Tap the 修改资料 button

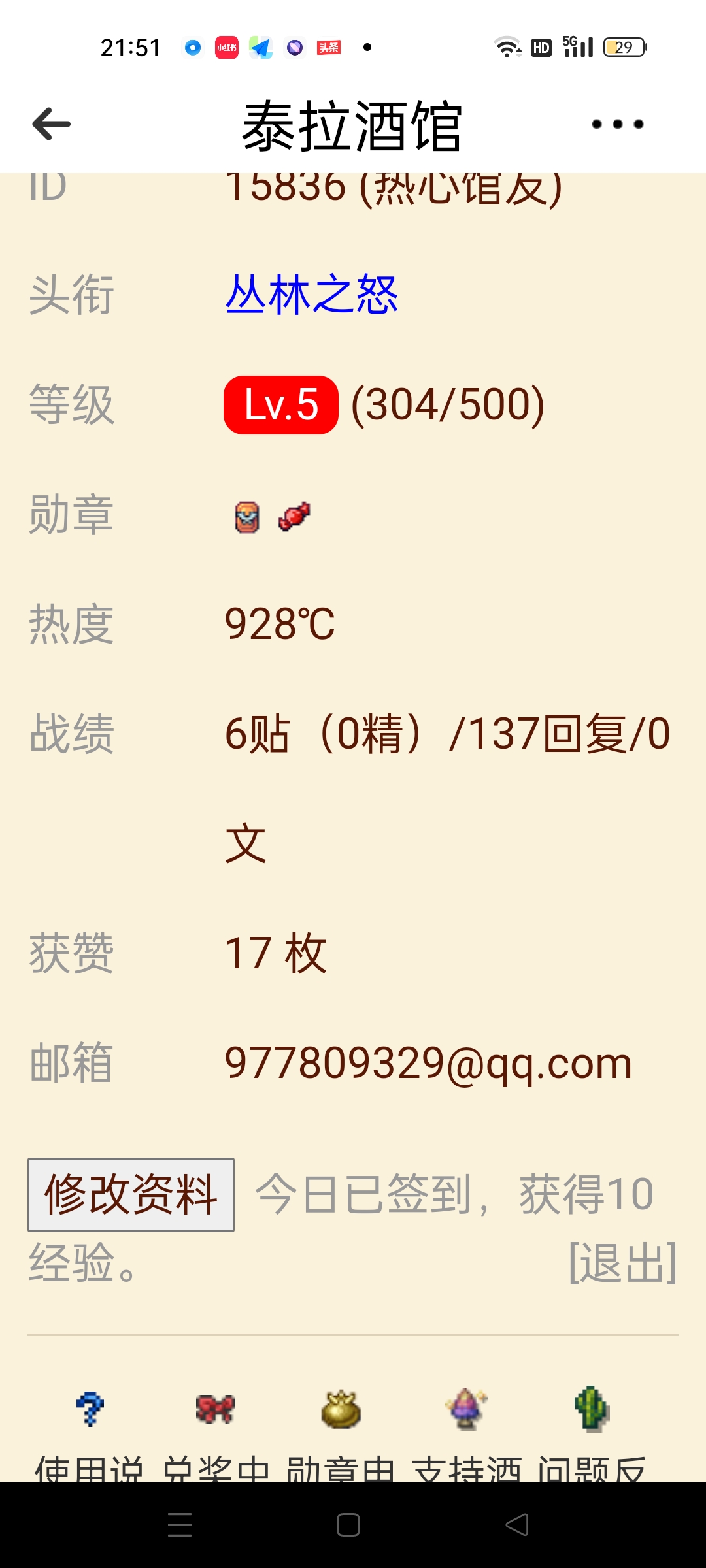pyautogui.click(x=131, y=1195)
